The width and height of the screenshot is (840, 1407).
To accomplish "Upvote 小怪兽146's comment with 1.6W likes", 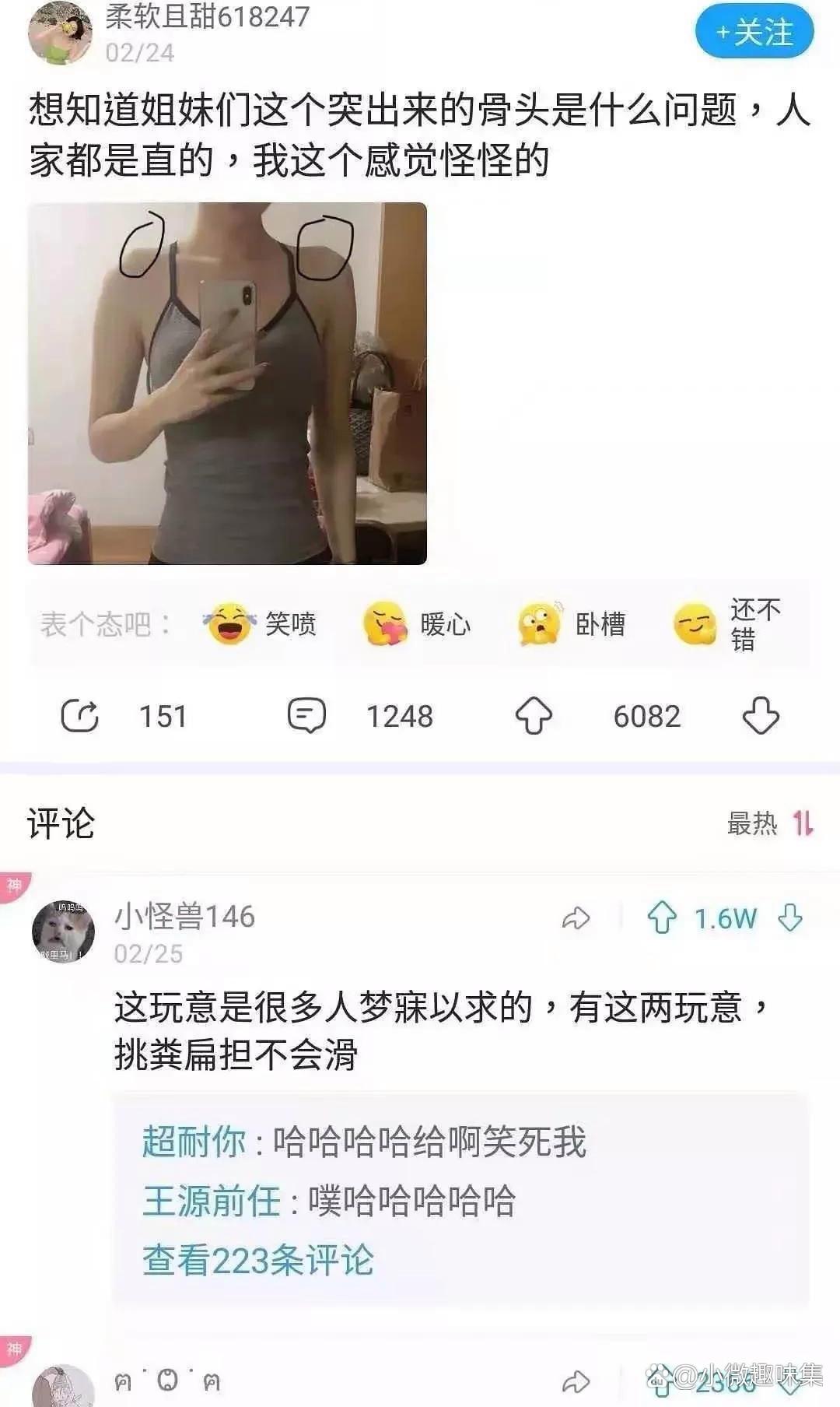I will (662, 918).
